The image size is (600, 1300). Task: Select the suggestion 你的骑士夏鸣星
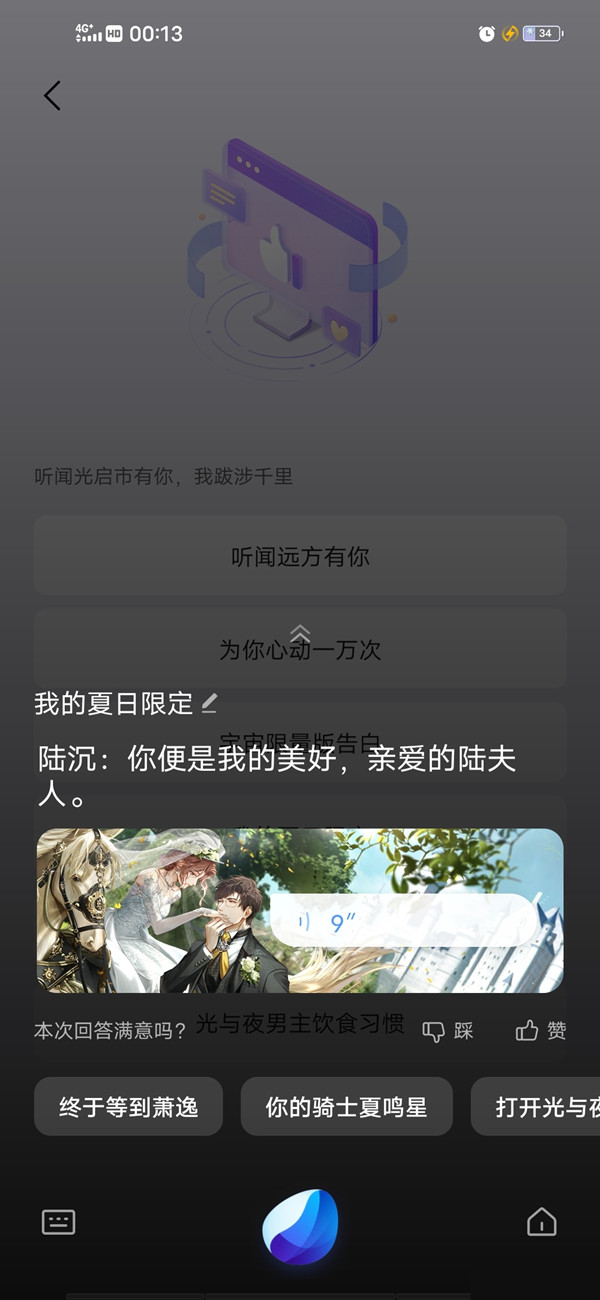346,1106
